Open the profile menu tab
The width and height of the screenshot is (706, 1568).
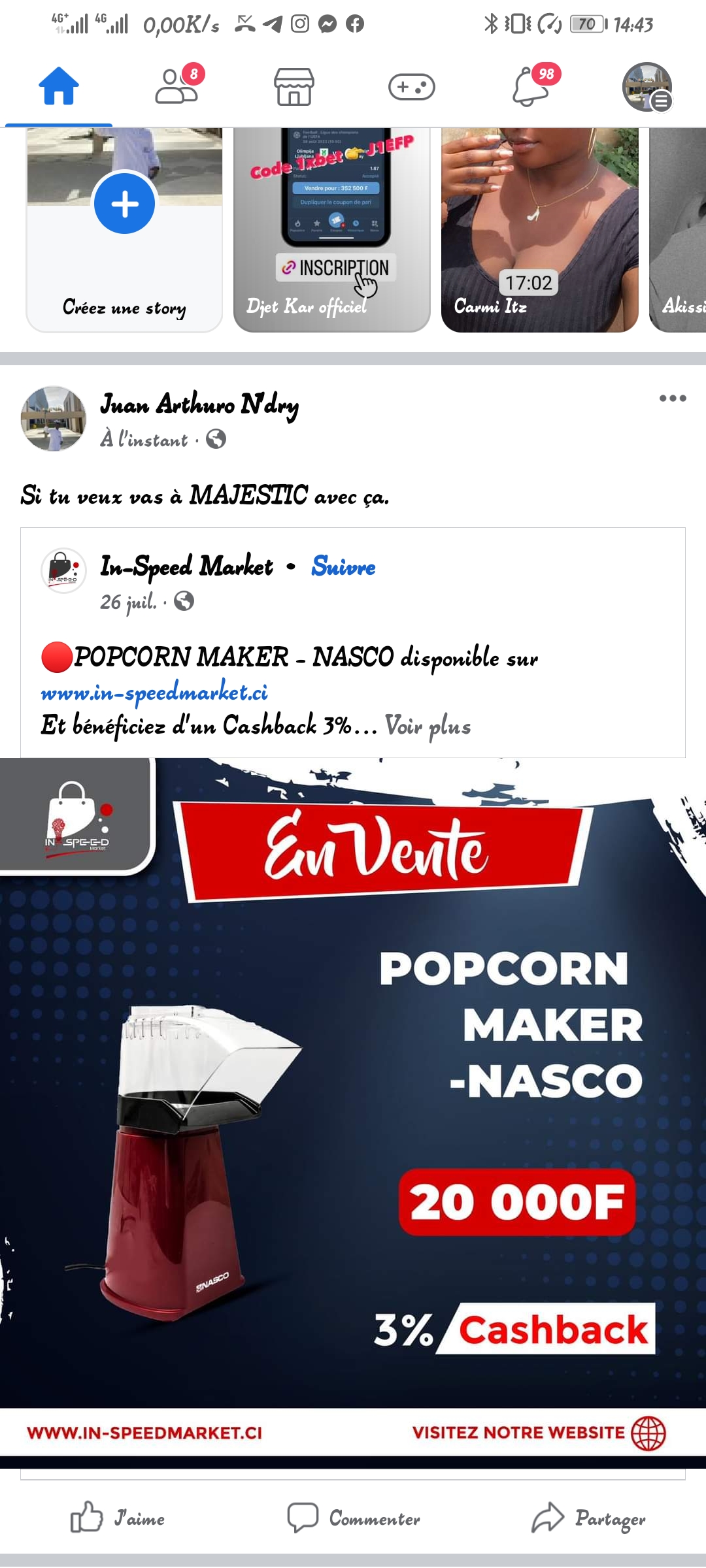(x=647, y=86)
